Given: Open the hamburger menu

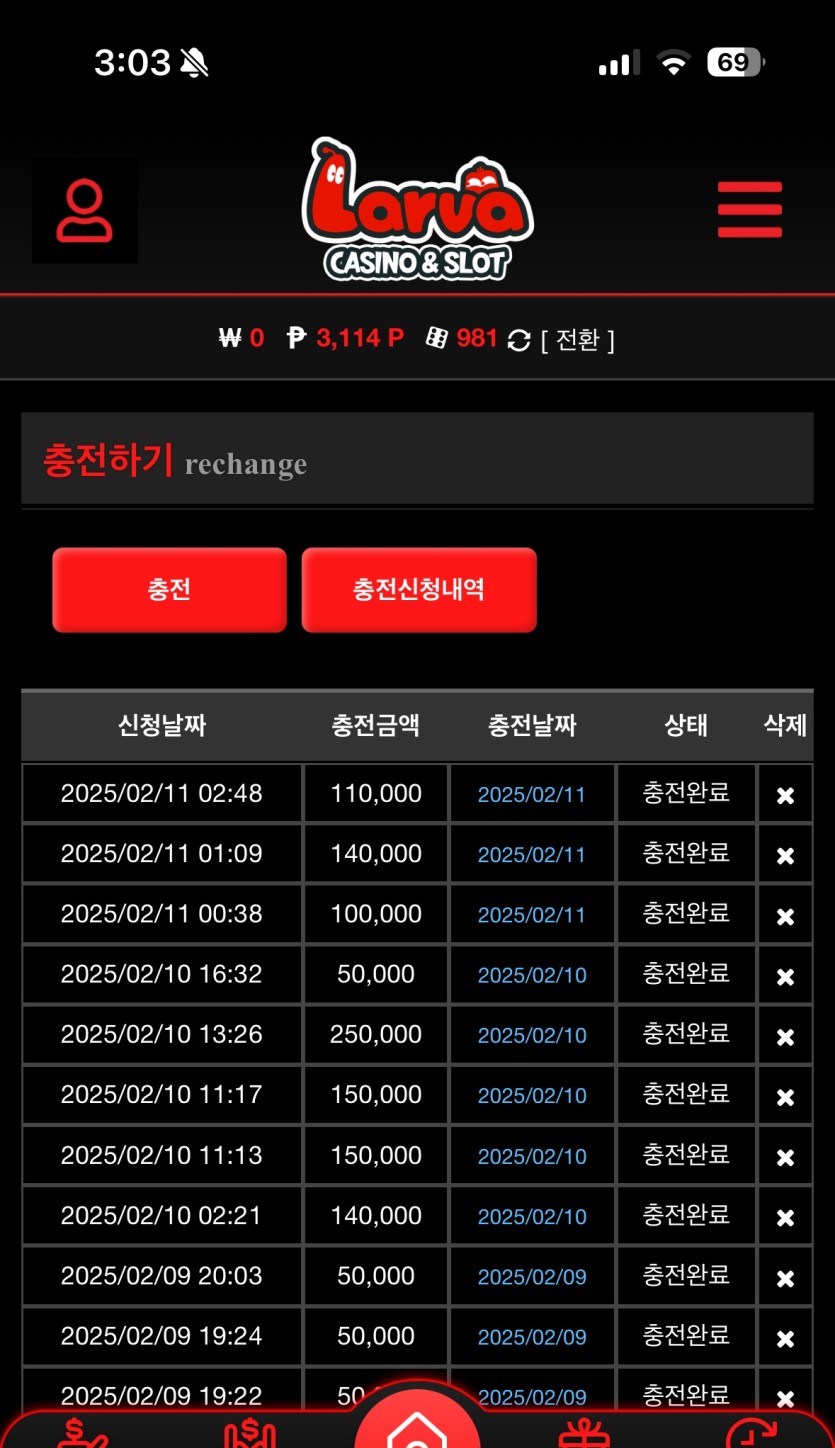Looking at the screenshot, I should (749, 210).
